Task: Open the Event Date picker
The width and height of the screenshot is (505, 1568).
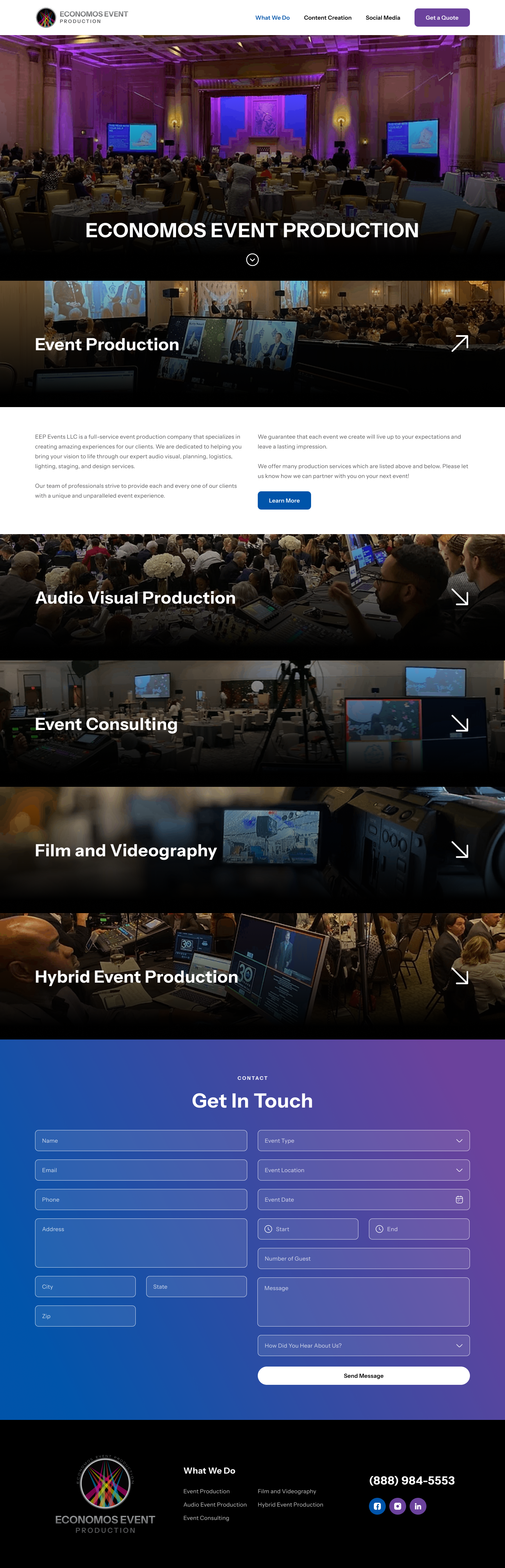Action: coord(363,1200)
